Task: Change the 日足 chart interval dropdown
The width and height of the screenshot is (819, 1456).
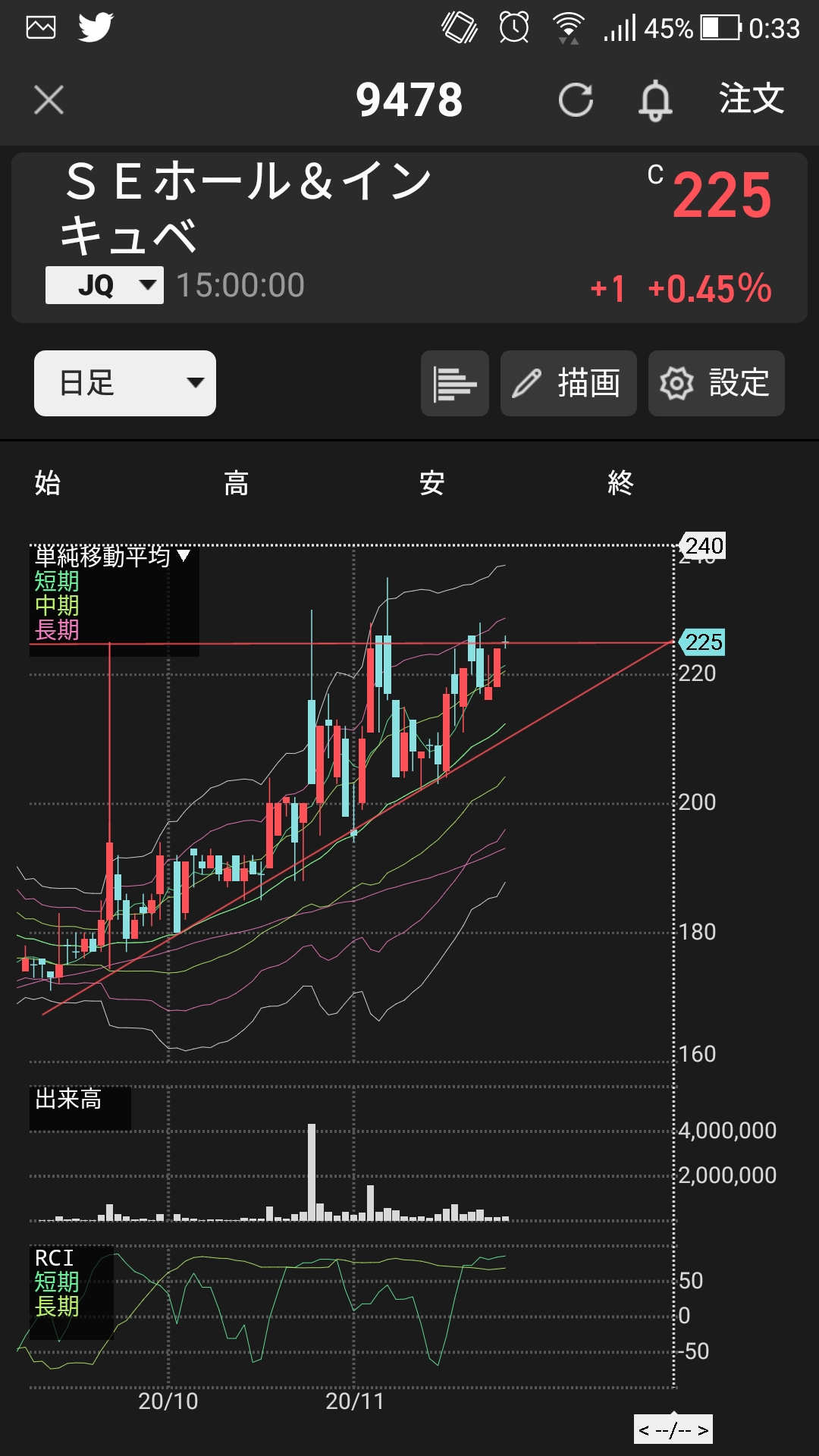Action: point(125,383)
